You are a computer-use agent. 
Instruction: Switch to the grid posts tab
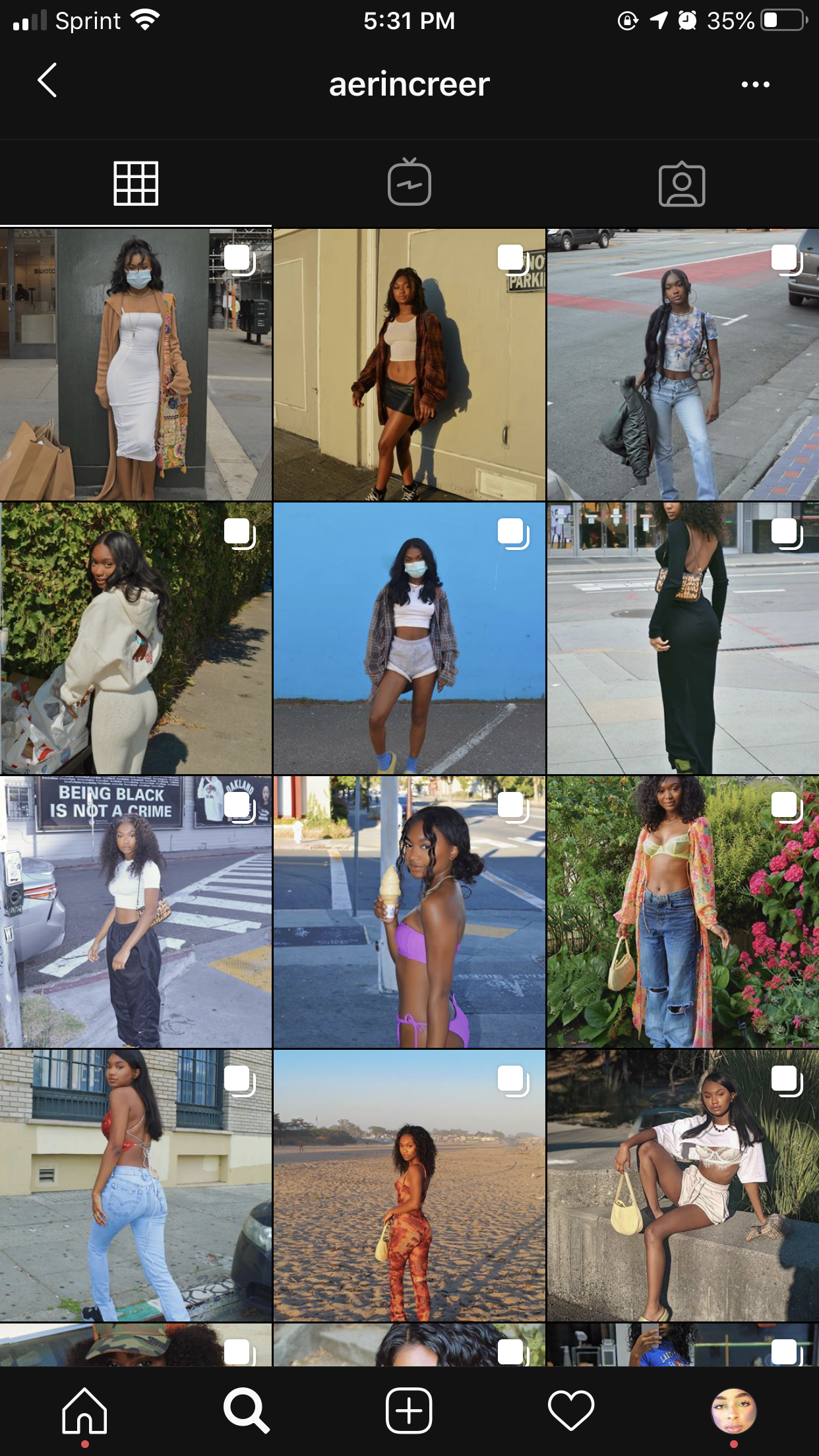pyautogui.click(x=136, y=183)
